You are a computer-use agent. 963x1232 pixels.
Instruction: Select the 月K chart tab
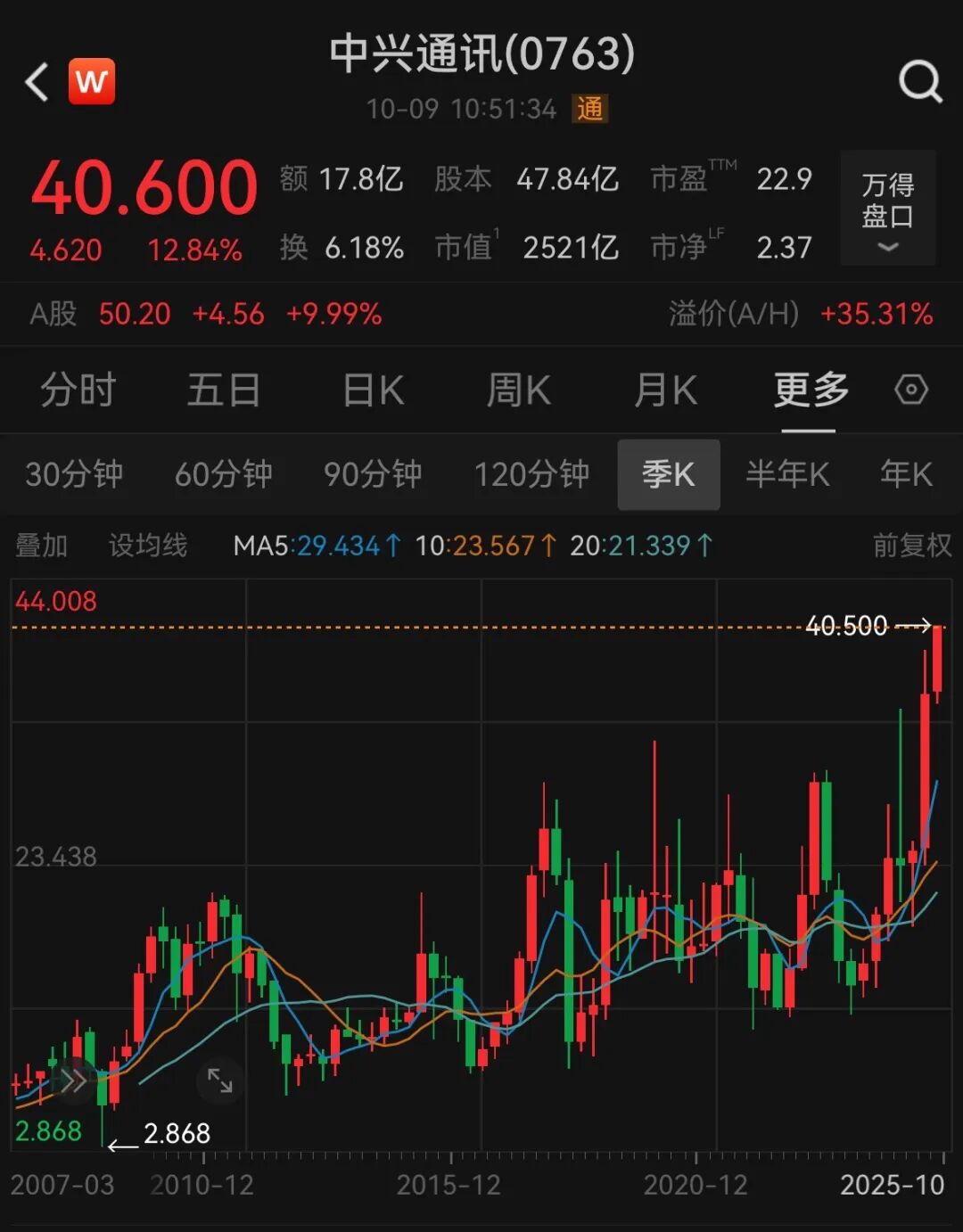(x=665, y=390)
